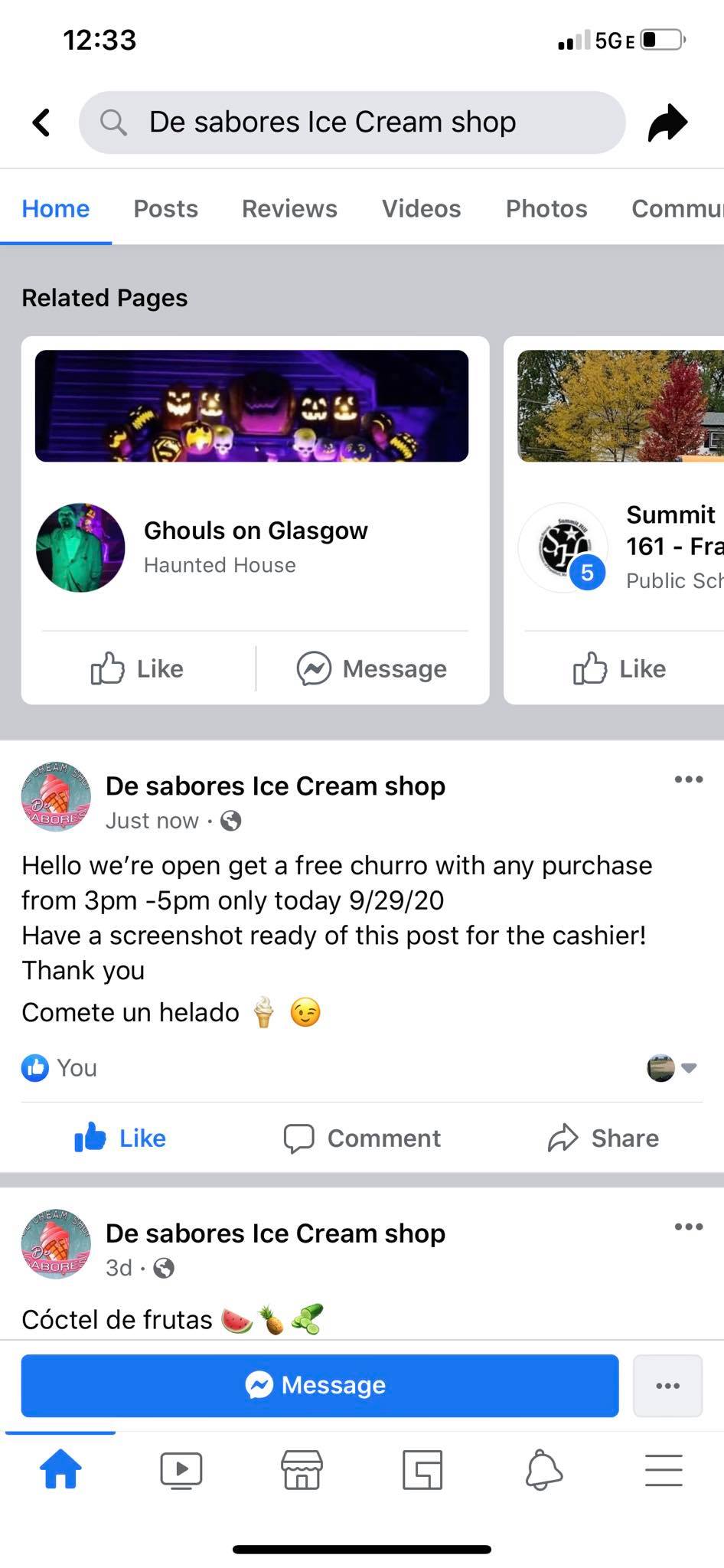Image resolution: width=724 pixels, height=1568 pixels.
Task: Open the Marketplace tab in bottom bar
Action: coord(302,1470)
